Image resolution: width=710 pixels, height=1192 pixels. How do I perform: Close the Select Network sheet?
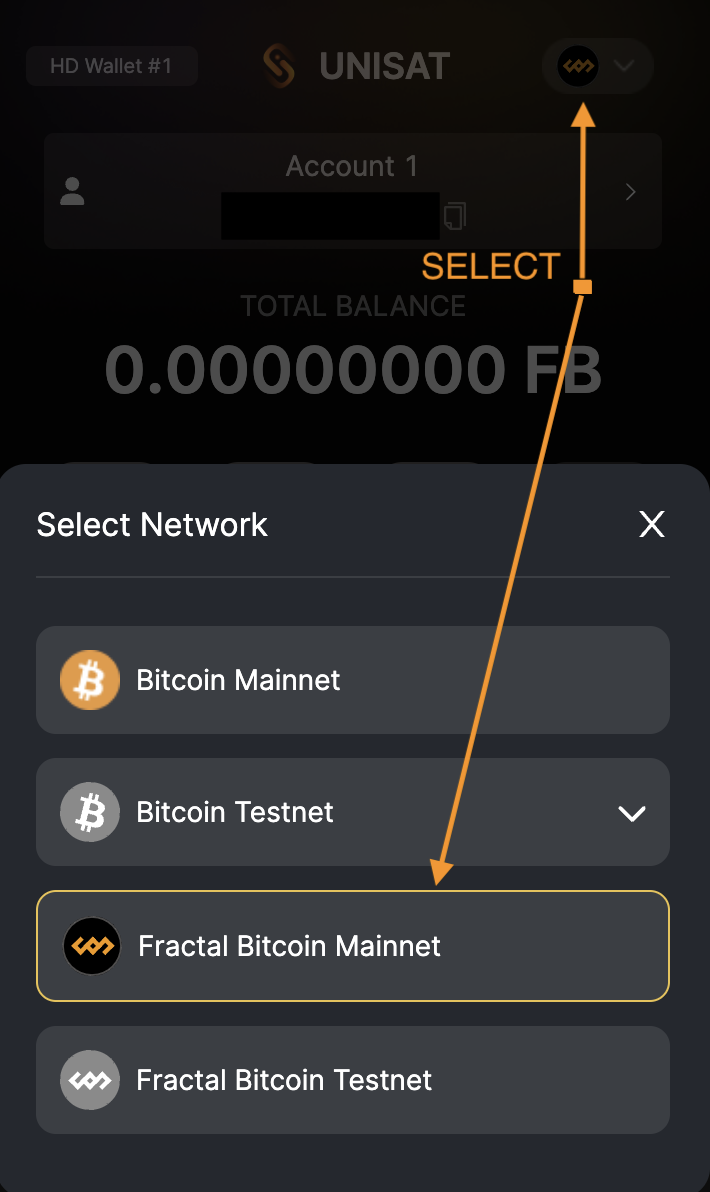click(x=652, y=524)
